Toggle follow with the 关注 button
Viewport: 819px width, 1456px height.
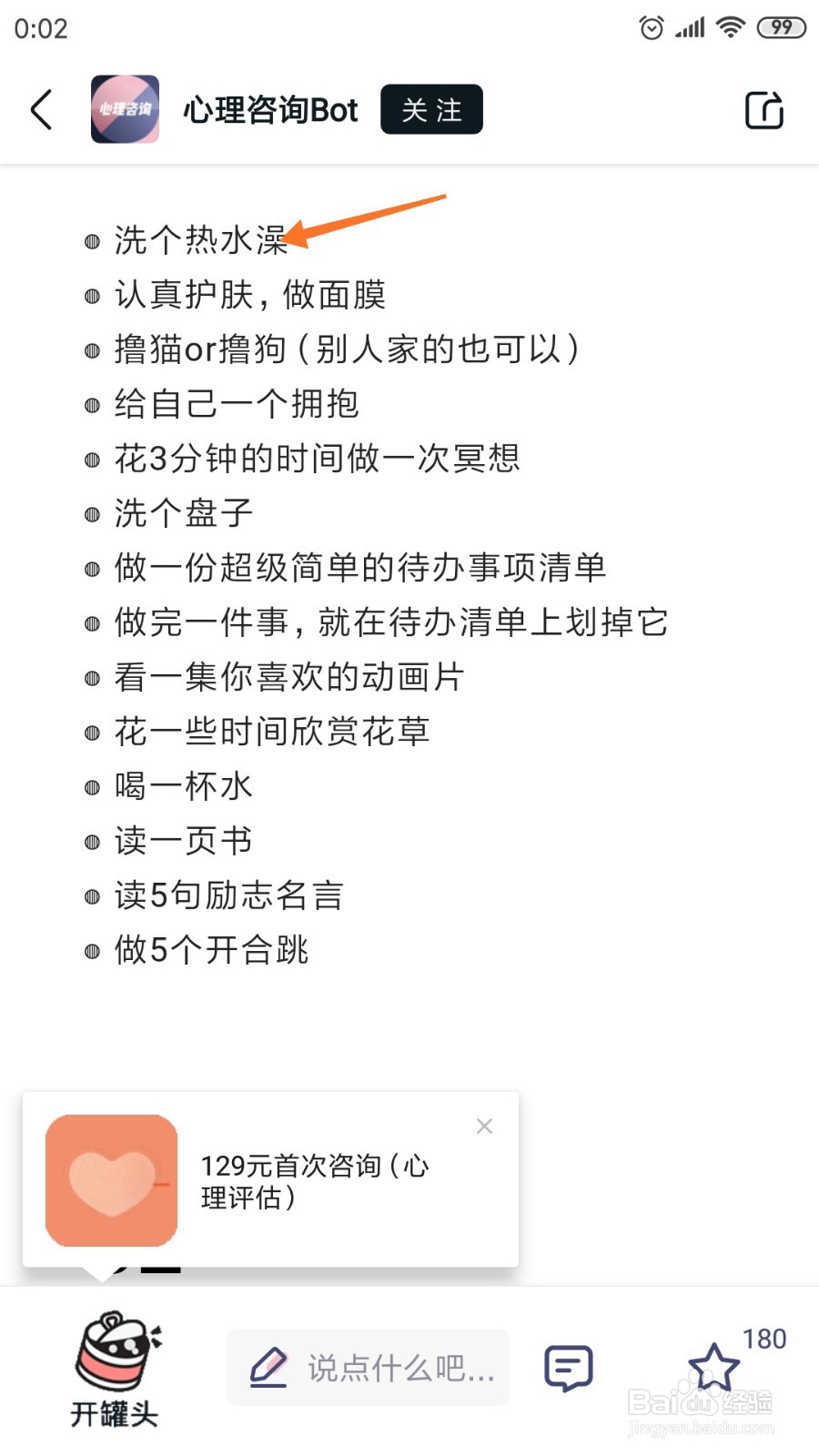point(431,109)
